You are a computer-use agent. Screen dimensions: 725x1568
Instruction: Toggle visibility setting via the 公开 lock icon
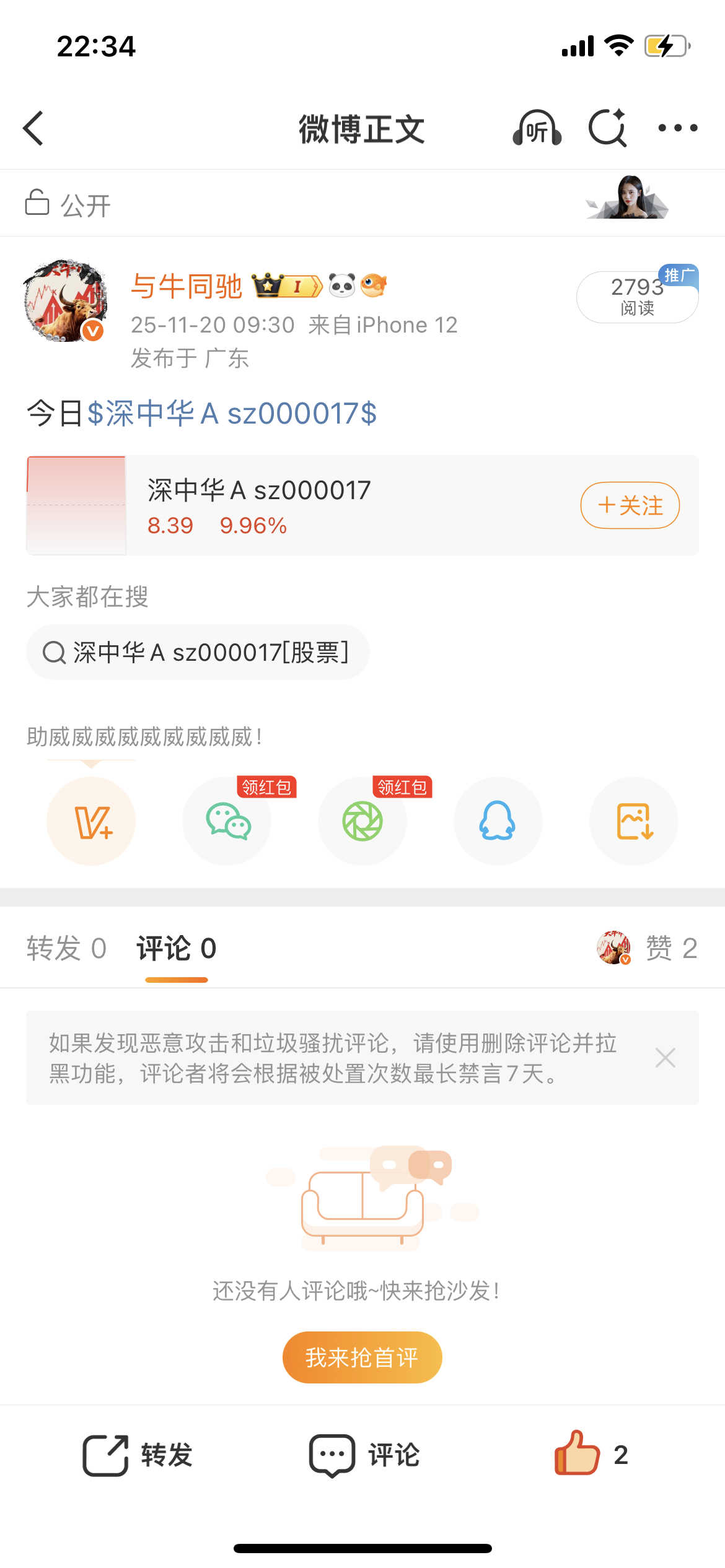(x=37, y=203)
